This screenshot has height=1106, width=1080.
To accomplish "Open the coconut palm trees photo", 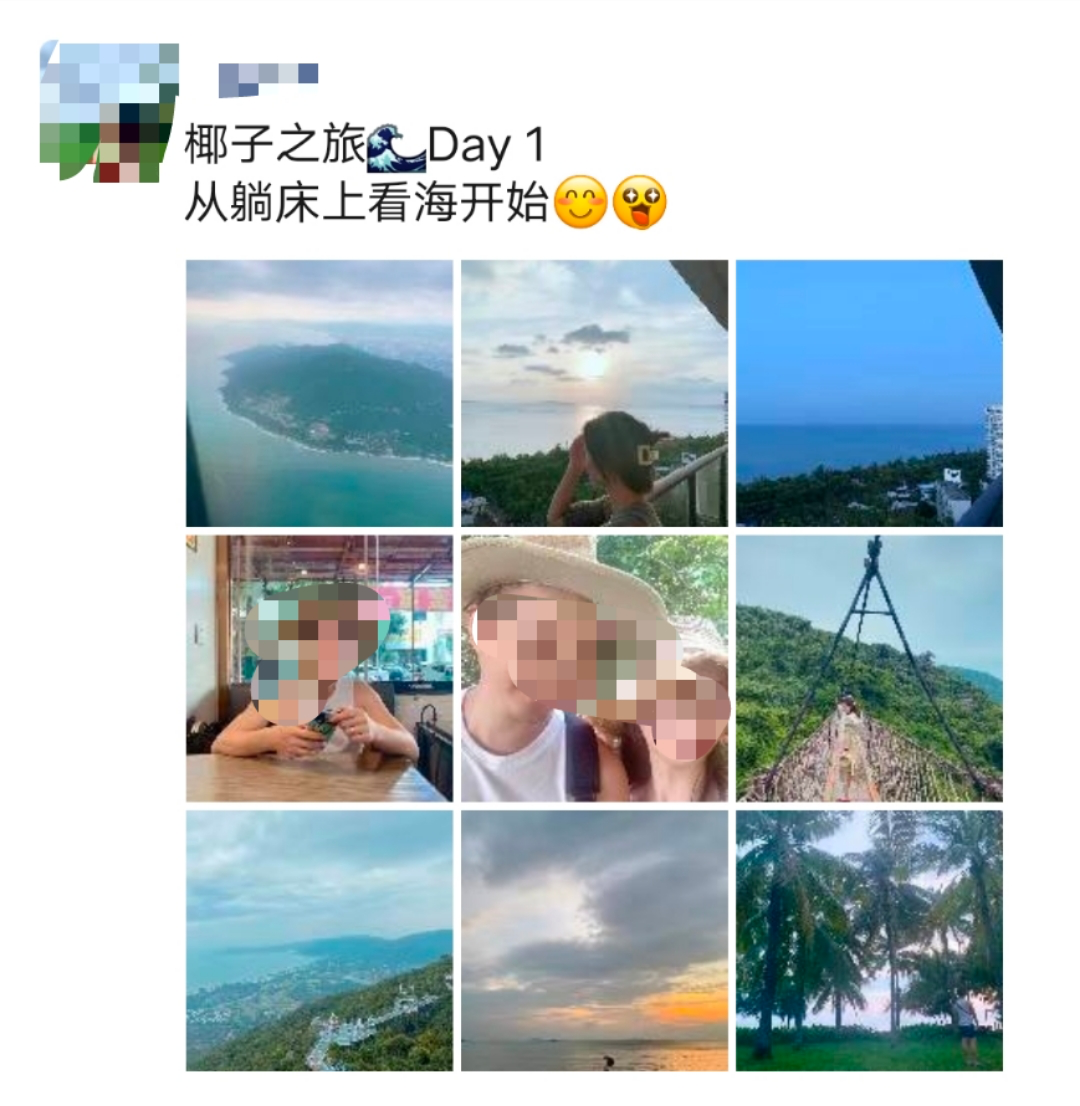I will pyautogui.click(x=869, y=940).
